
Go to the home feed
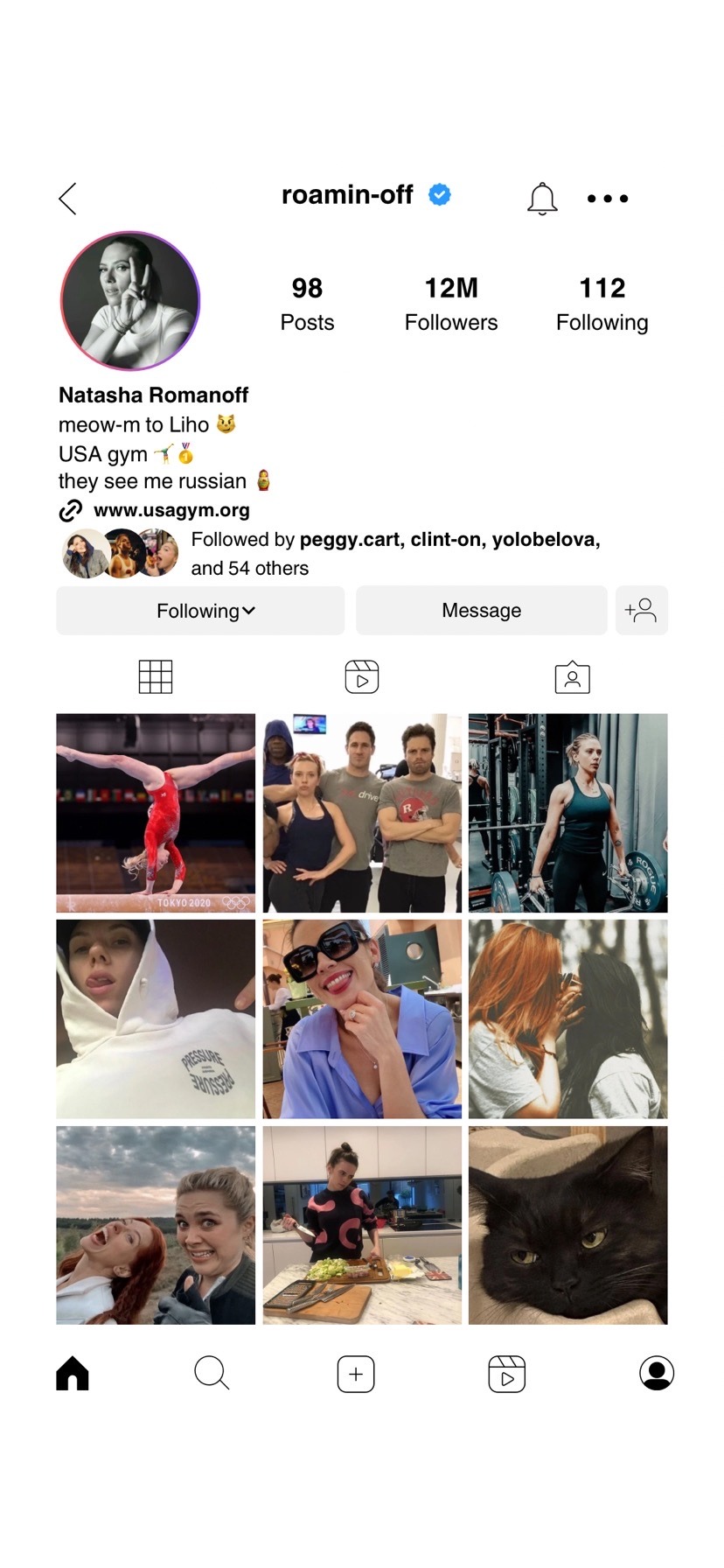[73, 1374]
